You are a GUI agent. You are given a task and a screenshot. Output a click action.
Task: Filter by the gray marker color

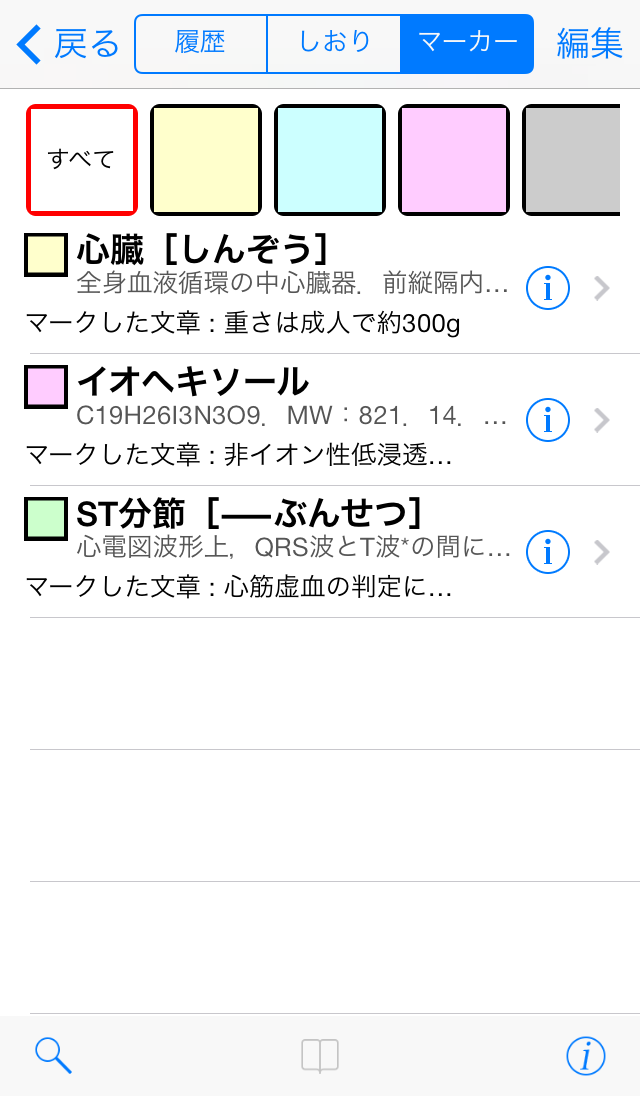click(572, 160)
